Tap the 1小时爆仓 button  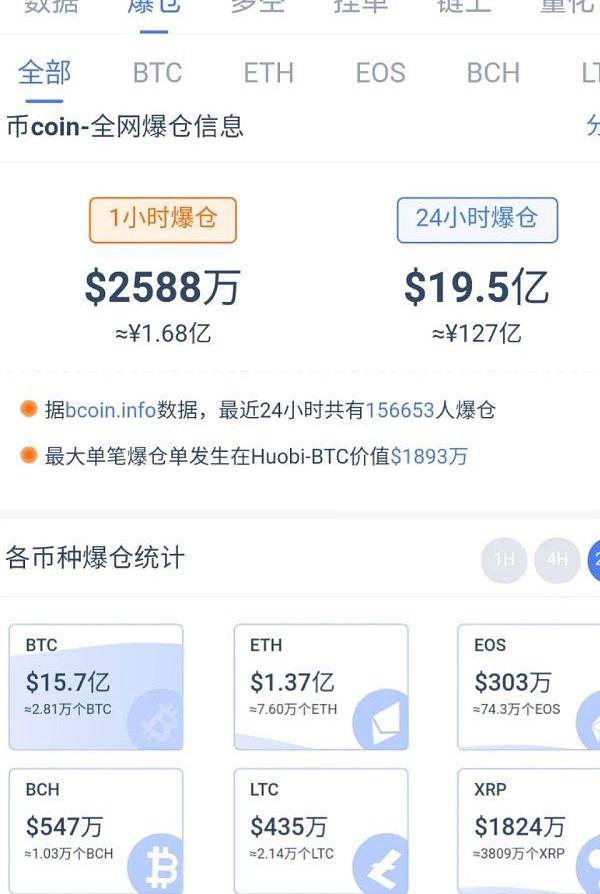coord(163,219)
